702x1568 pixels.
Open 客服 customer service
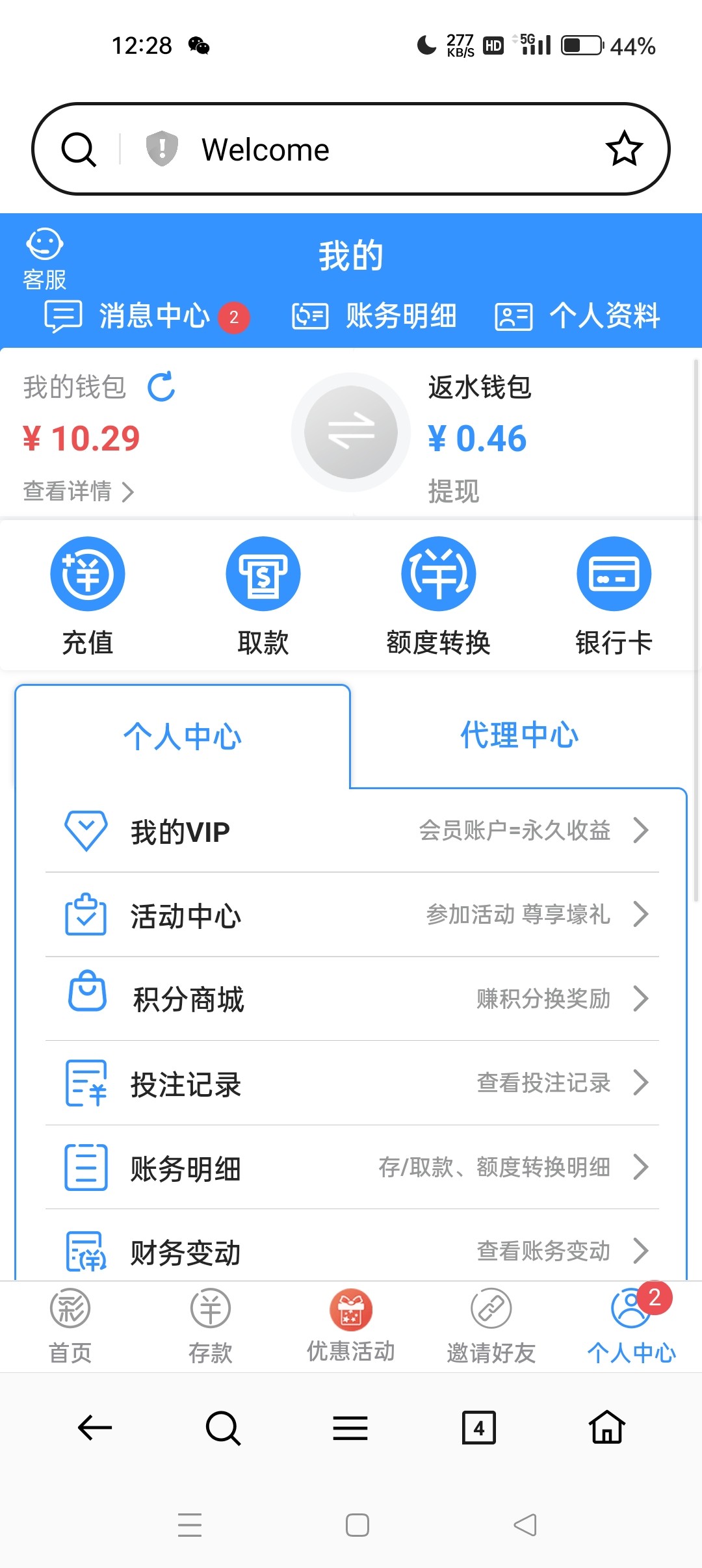coord(44,258)
